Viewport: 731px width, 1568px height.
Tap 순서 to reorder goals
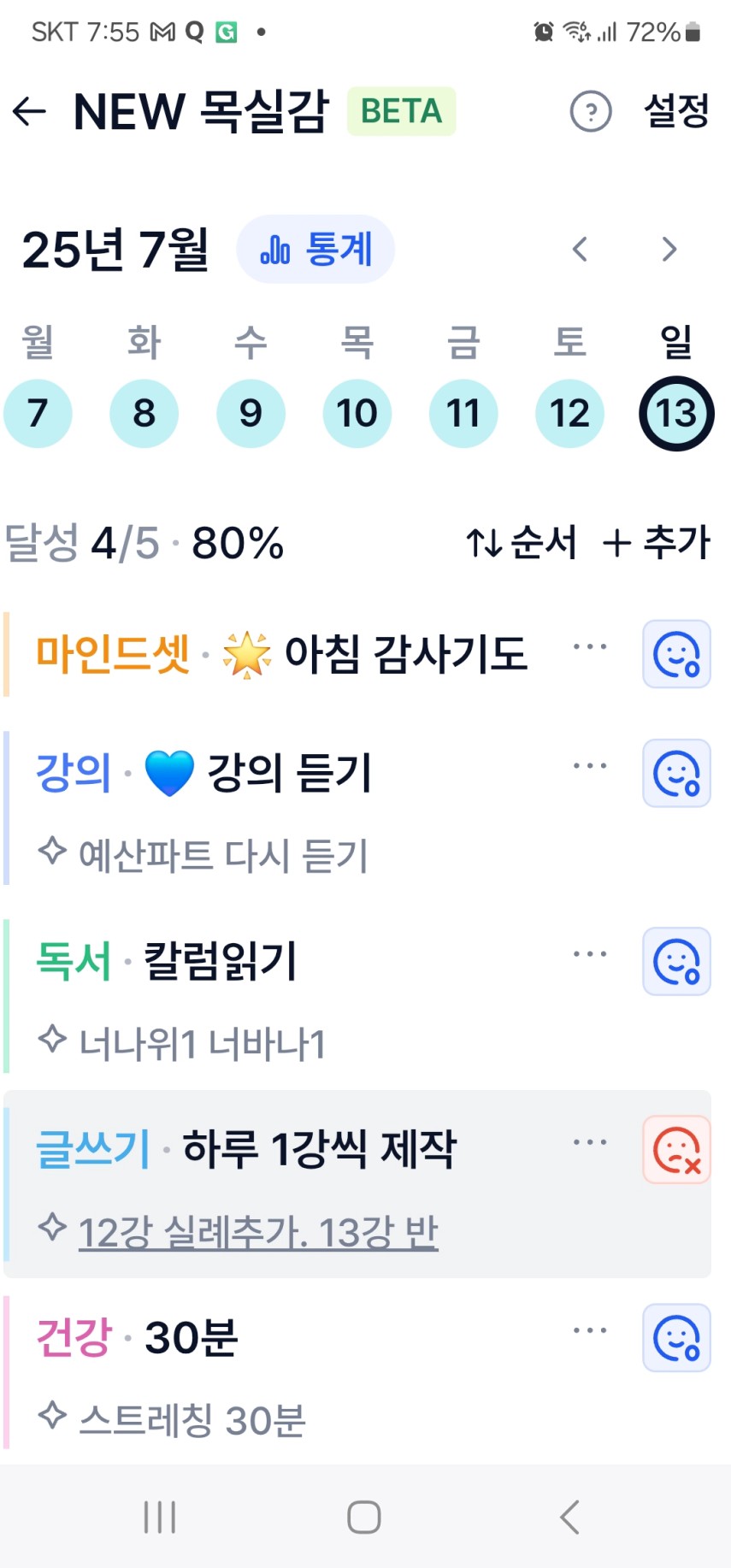point(522,543)
